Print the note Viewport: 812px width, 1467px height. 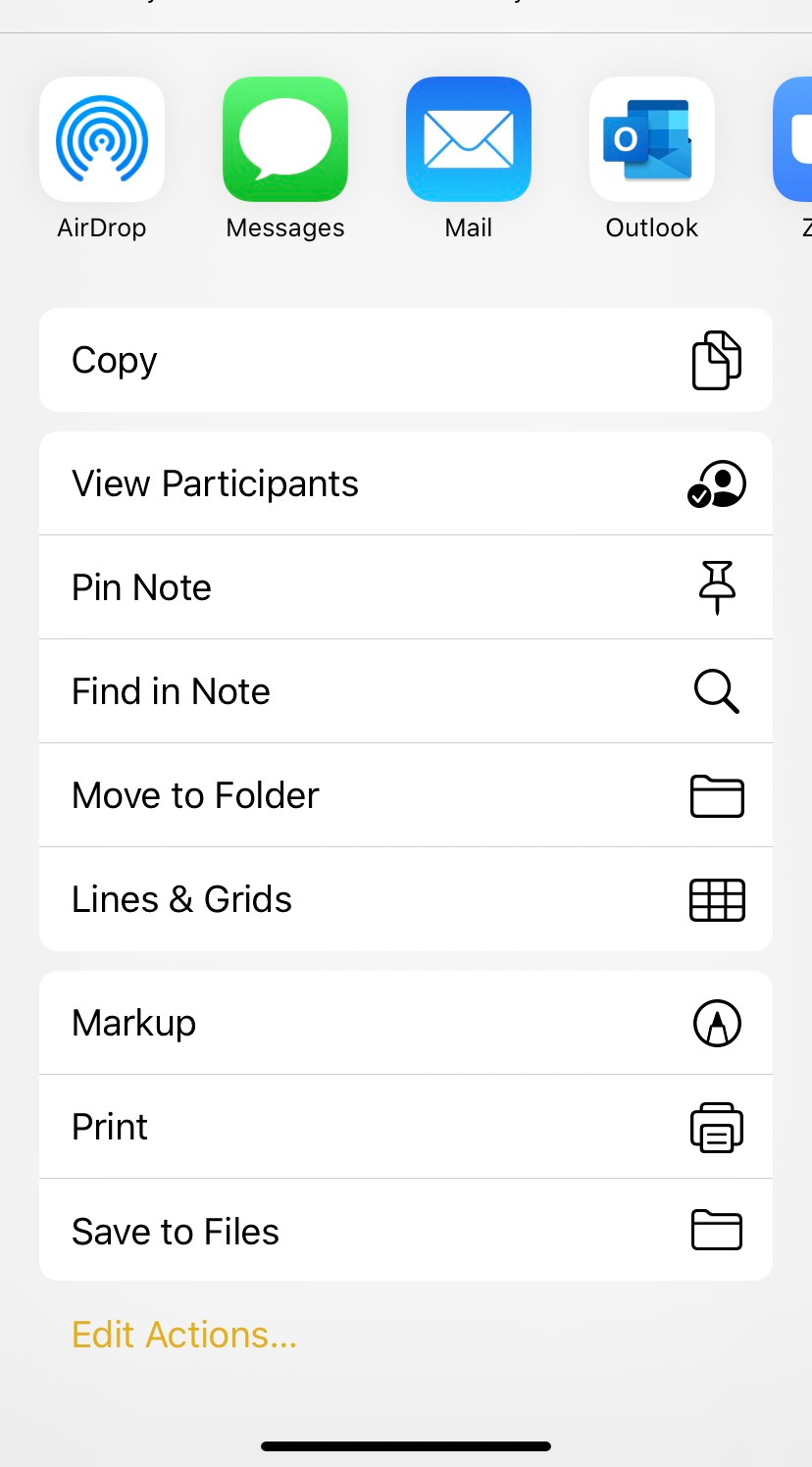pos(406,1127)
